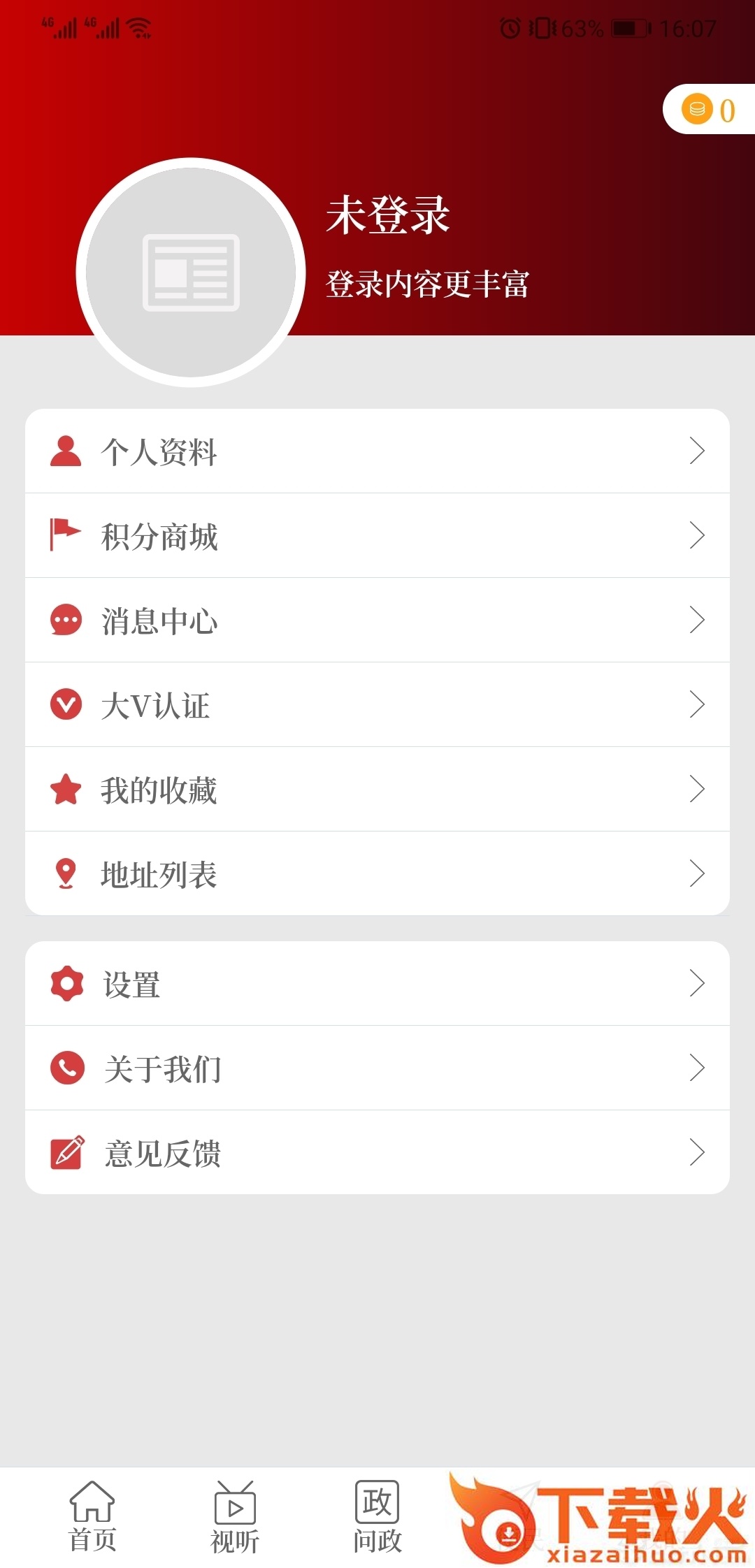Viewport: 755px width, 1568px height.
Task: Go to 积分商城 points mall
Action: 377,536
